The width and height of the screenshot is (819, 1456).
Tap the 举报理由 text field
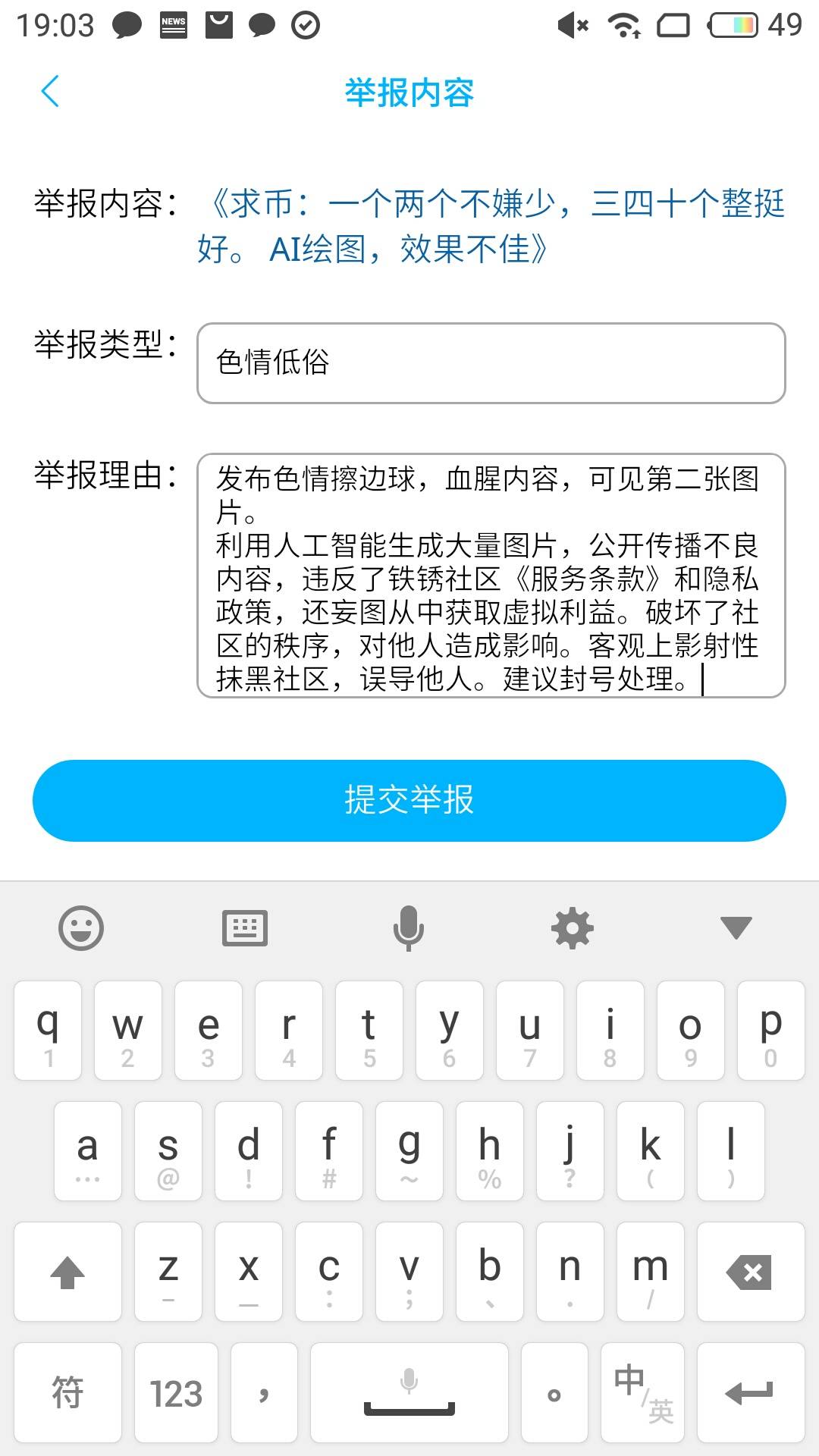pyautogui.click(x=491, y=576)
